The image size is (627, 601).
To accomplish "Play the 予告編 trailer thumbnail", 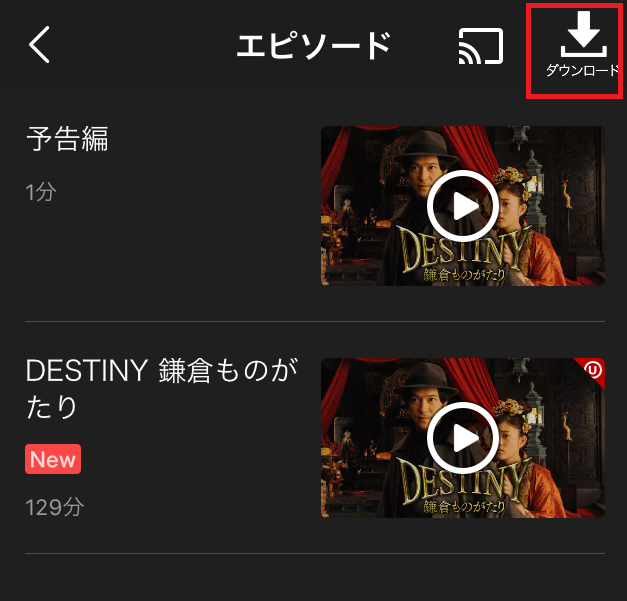I will [x=462, y=206].
